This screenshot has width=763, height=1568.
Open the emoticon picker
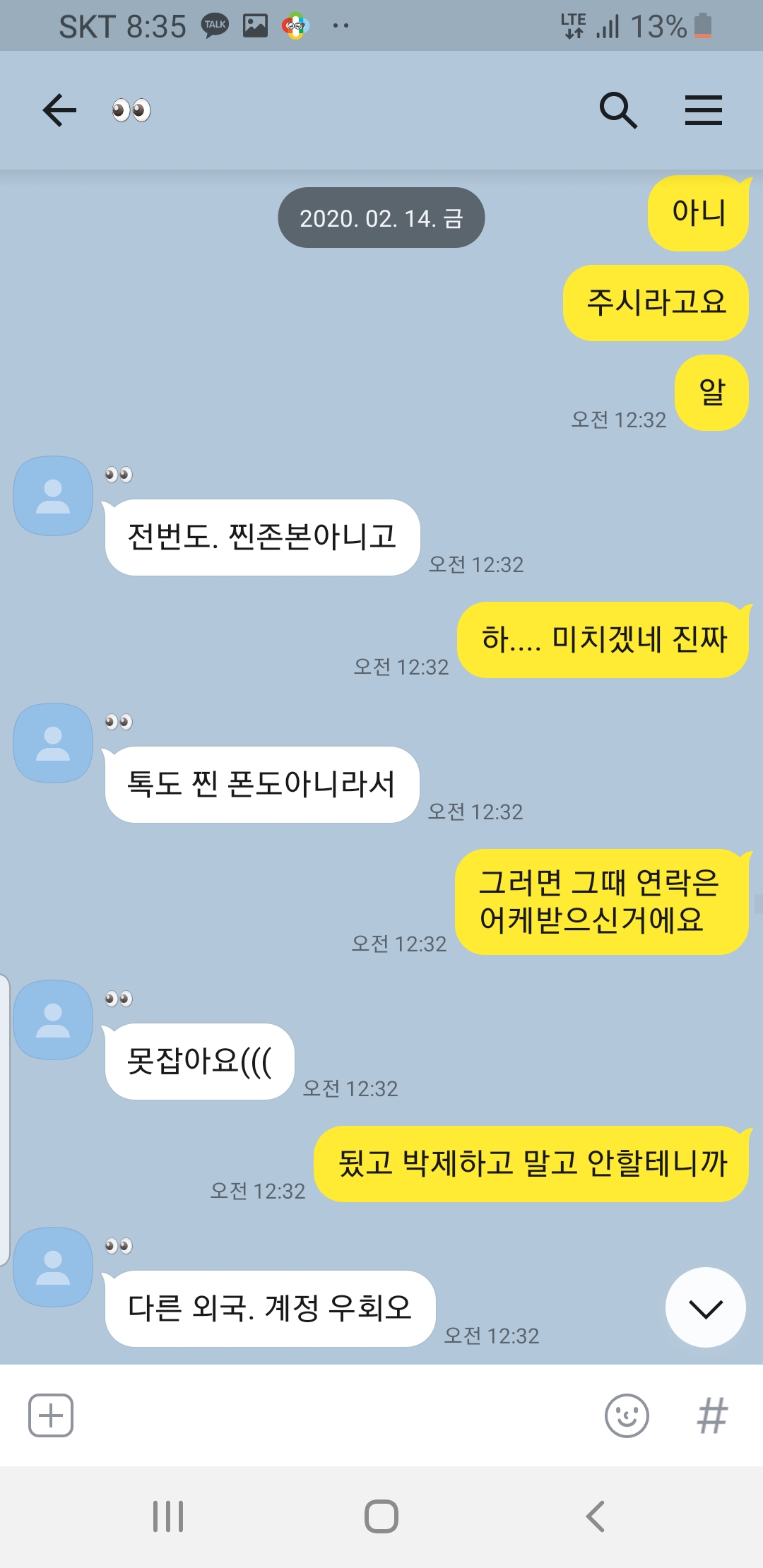(627, 1415)
